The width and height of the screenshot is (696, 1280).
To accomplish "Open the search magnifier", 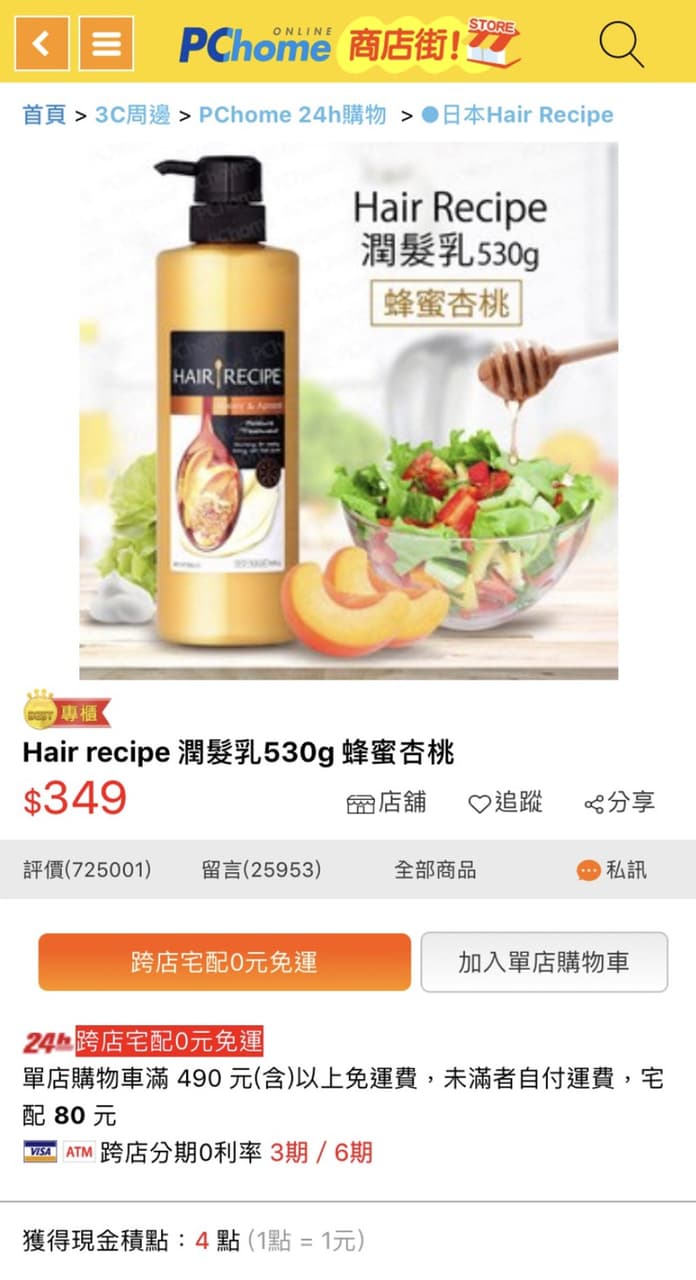I will click(x=621, y=43).
